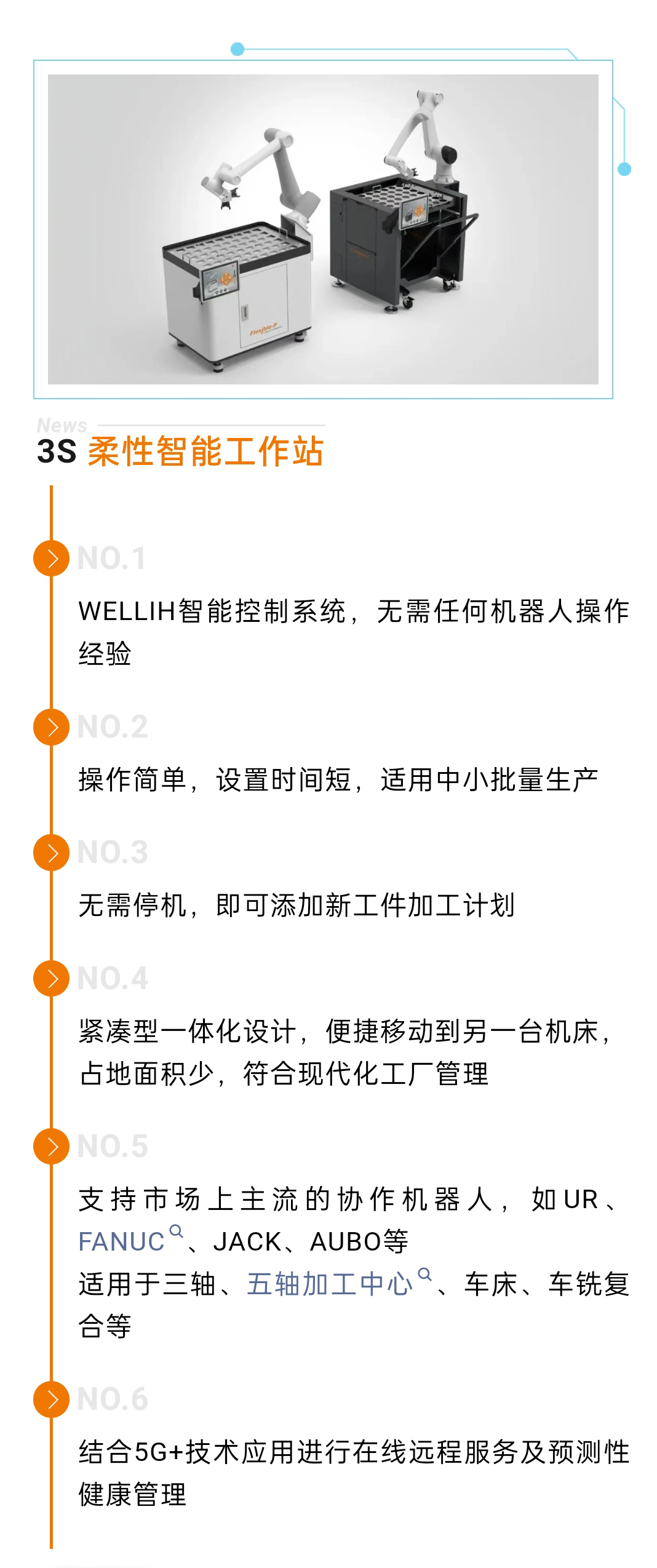657x1568 pixels.
Task: Open the 五轴加工中心 search link
Action: pyautogui.click(x=330, y=1283)
